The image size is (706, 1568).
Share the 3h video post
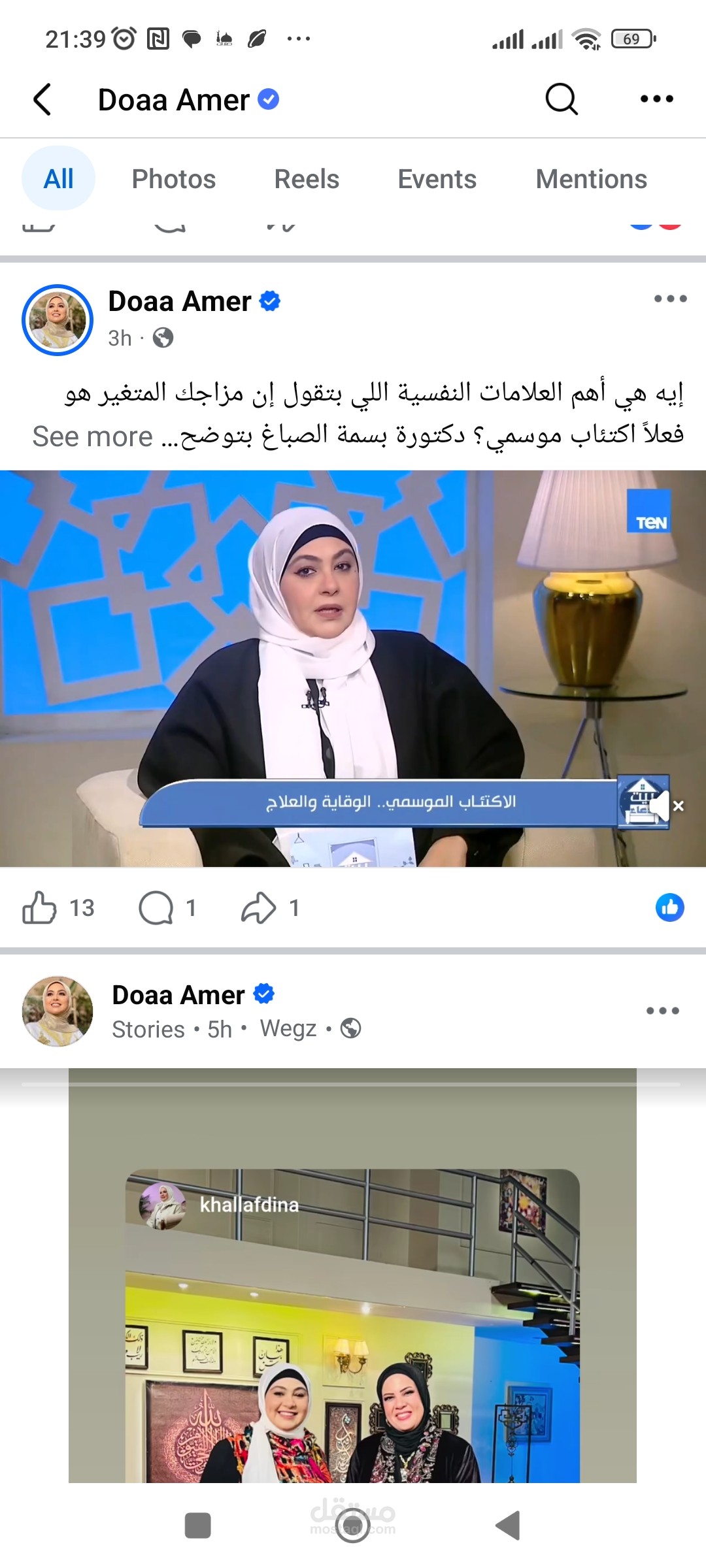coord(259,908)
